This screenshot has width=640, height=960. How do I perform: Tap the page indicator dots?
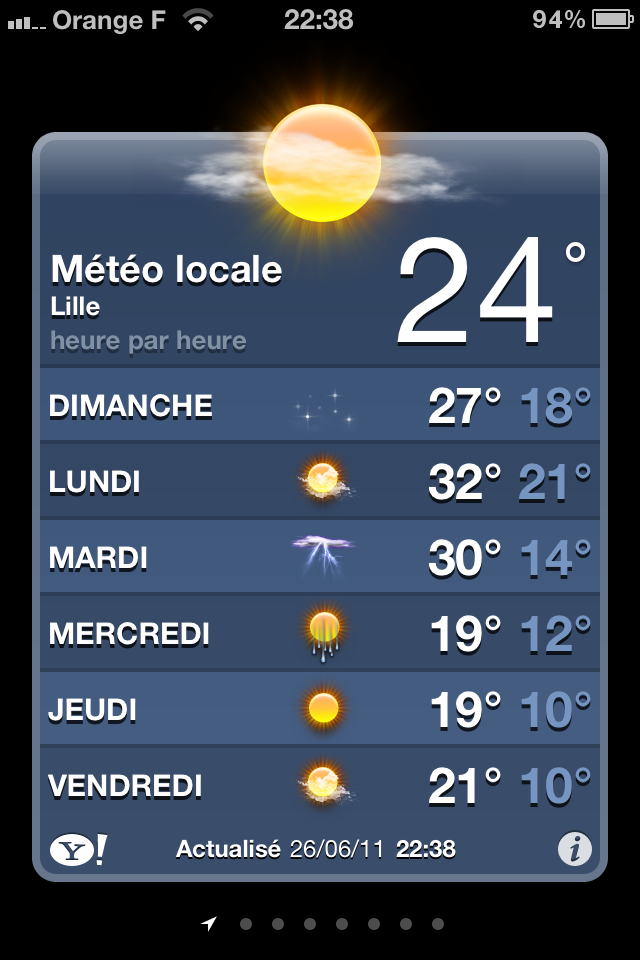[326, 924]
